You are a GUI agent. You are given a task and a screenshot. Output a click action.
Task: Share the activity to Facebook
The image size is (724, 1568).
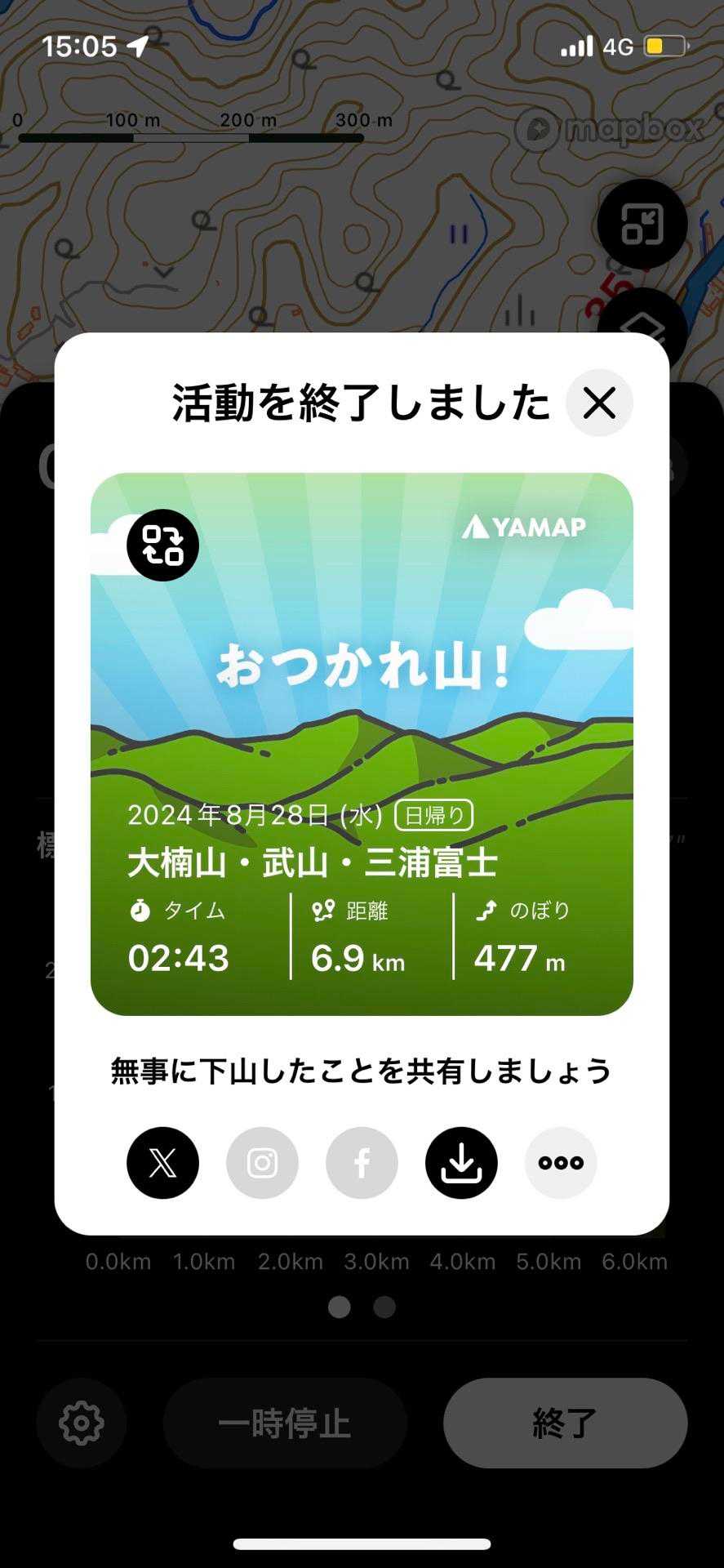(362, 1162)
